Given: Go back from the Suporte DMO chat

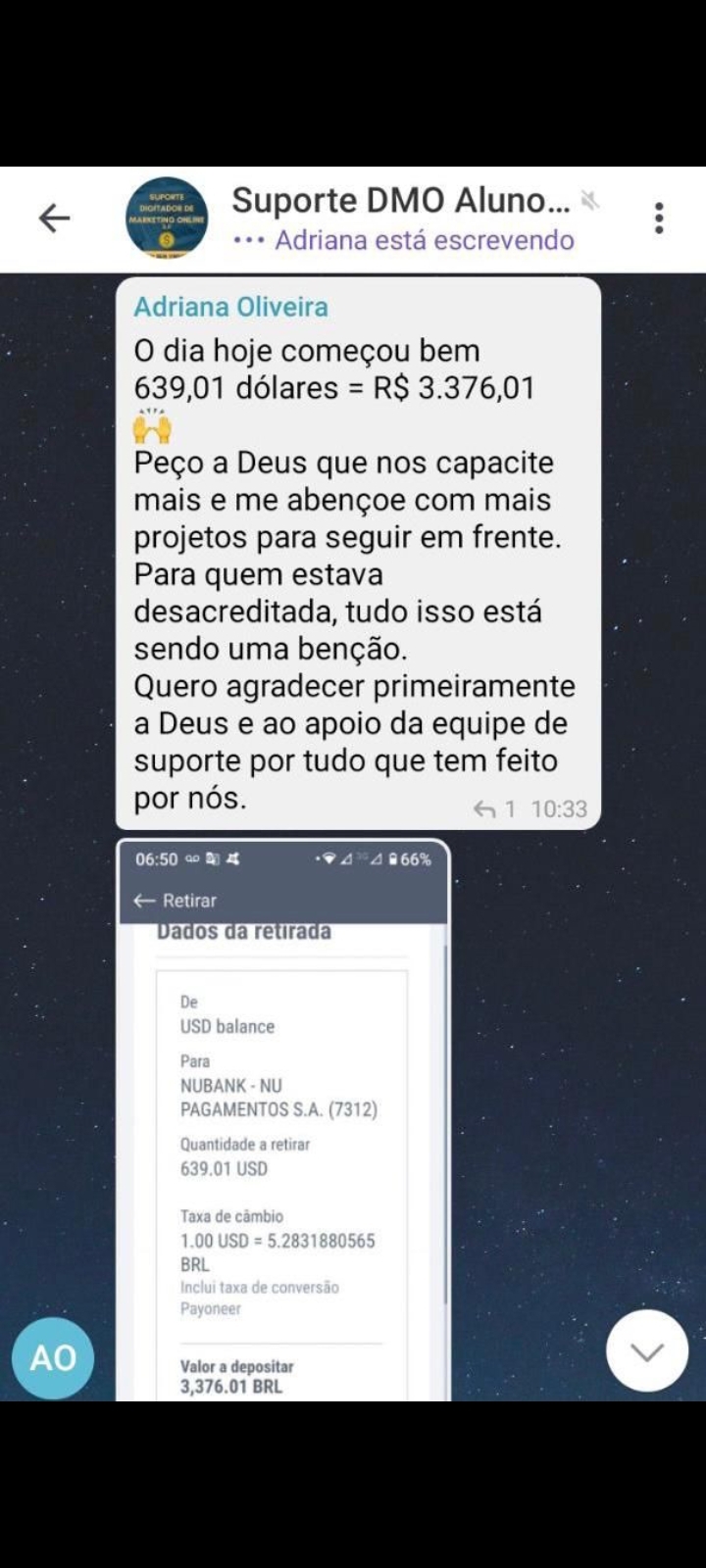Looking at the screenshot, I should coord(54,218).
